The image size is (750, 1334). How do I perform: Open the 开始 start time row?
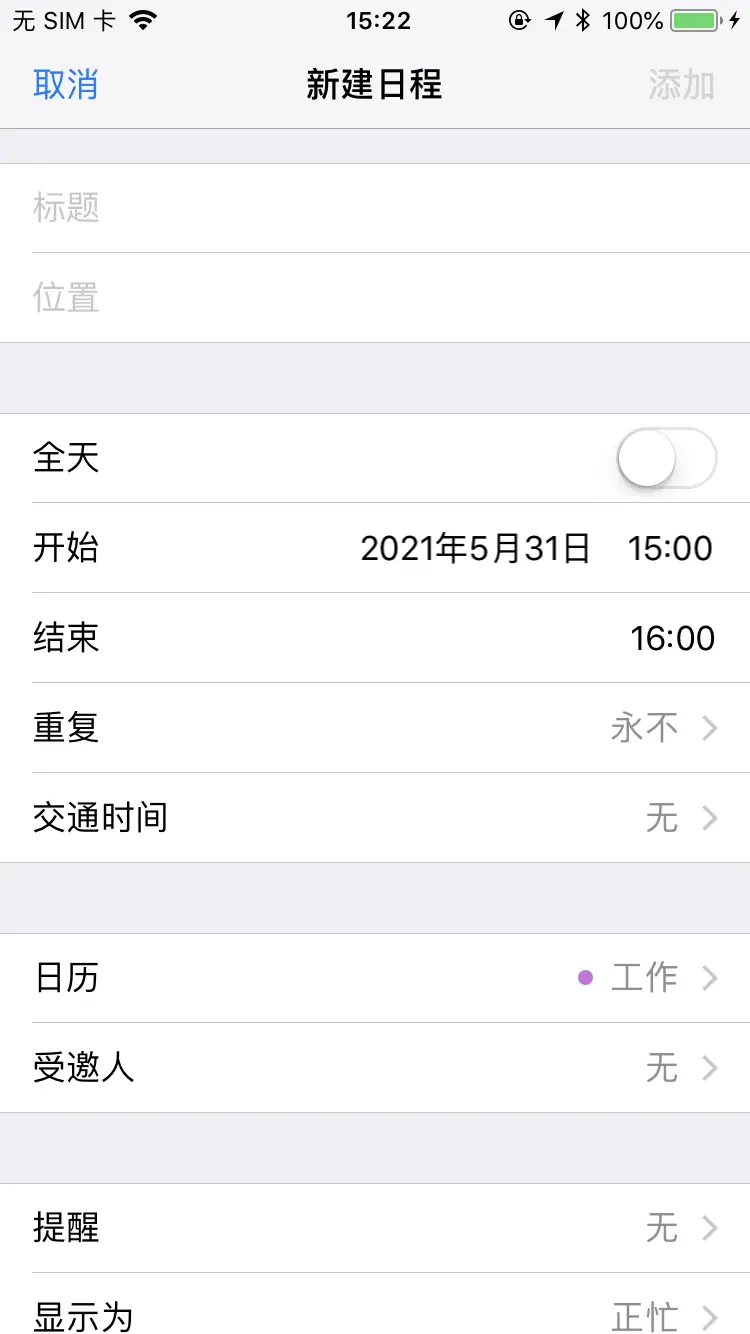(375, 548)
